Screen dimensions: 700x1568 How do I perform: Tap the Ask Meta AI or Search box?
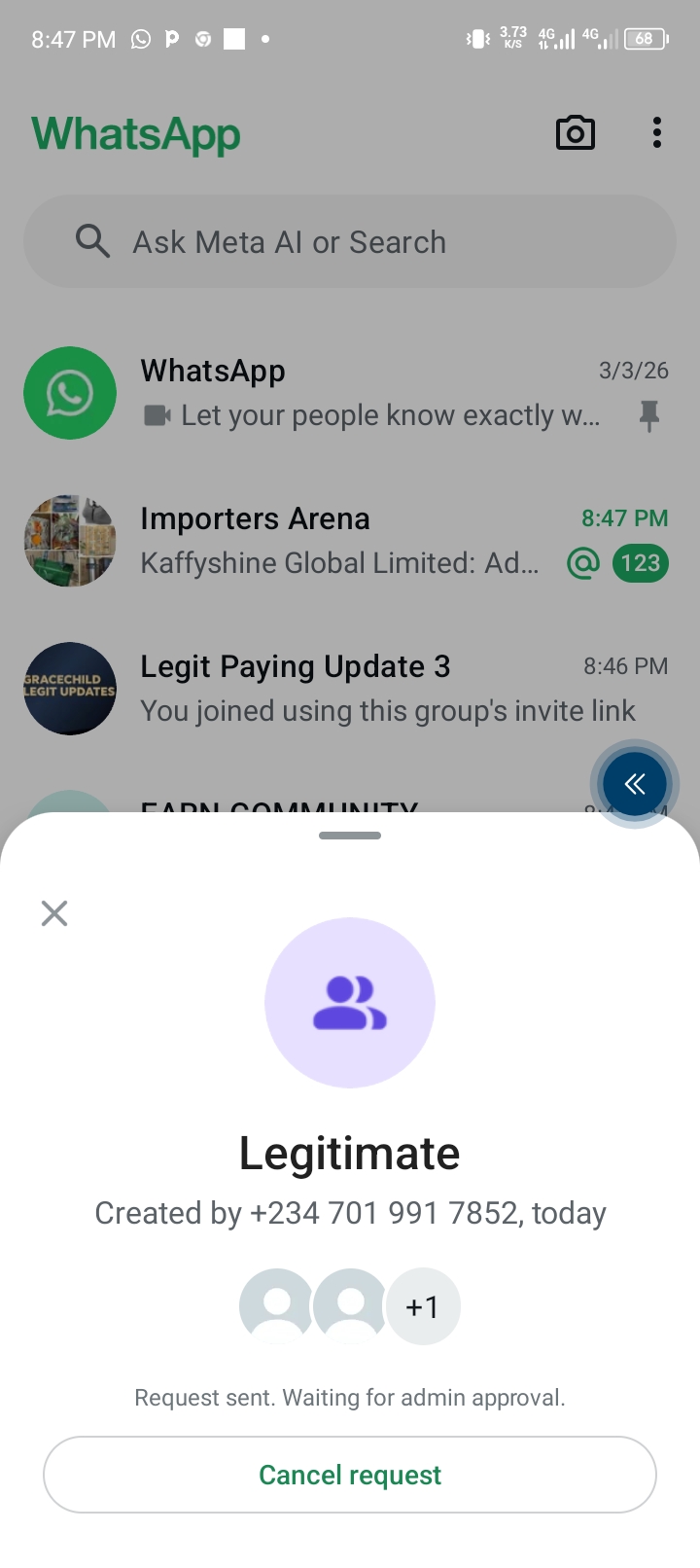click(350, 242)
